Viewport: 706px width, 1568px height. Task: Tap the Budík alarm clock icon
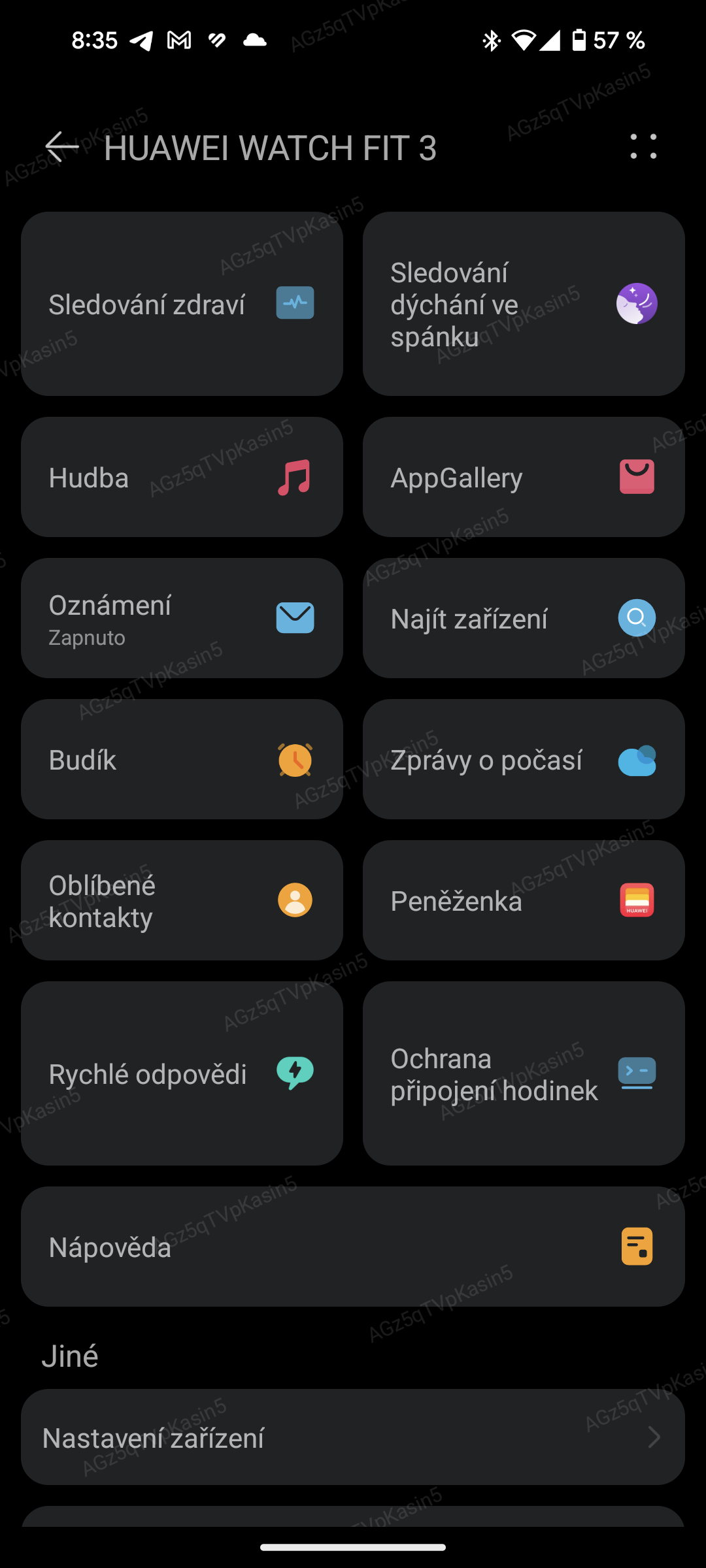295,759
